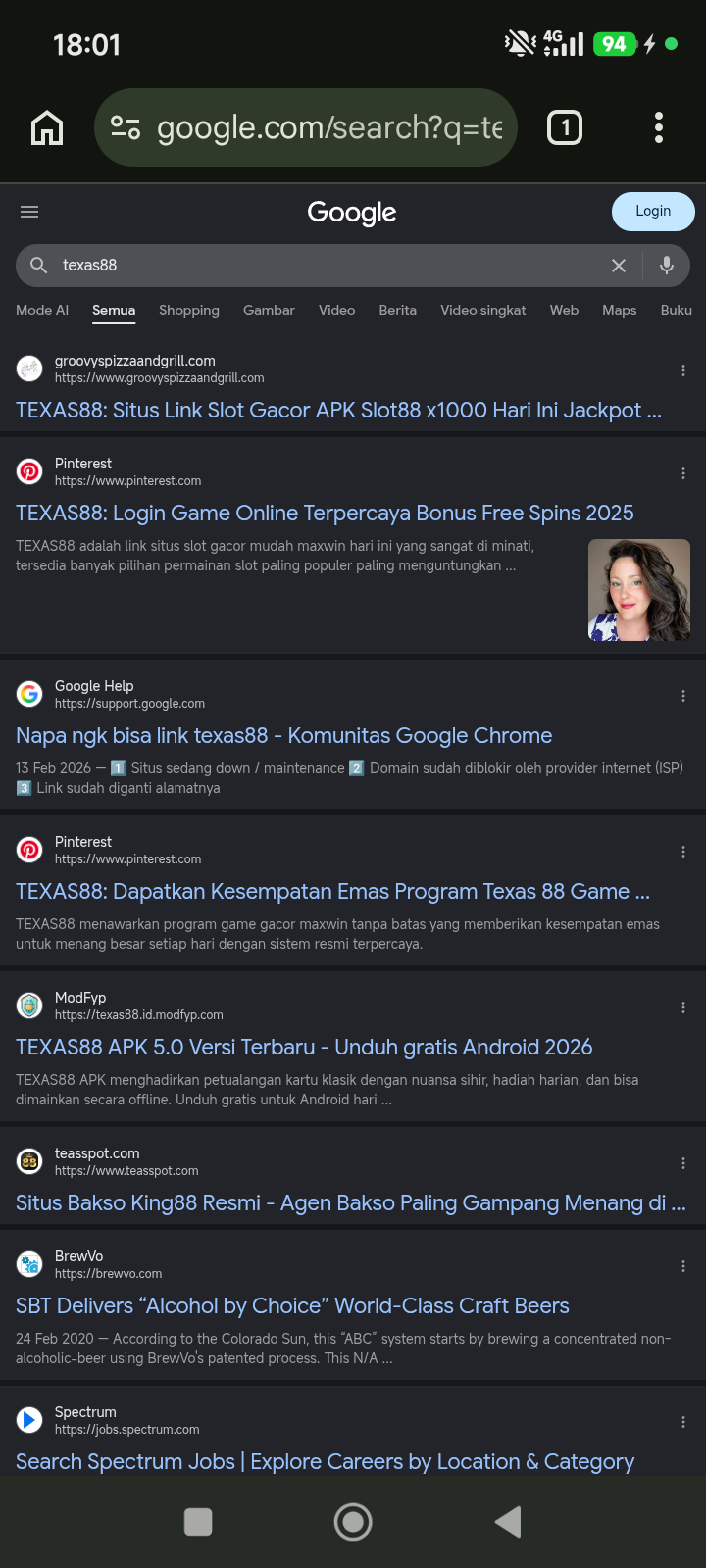
Task: Go back with the system back button
Action: (508, 1522)
